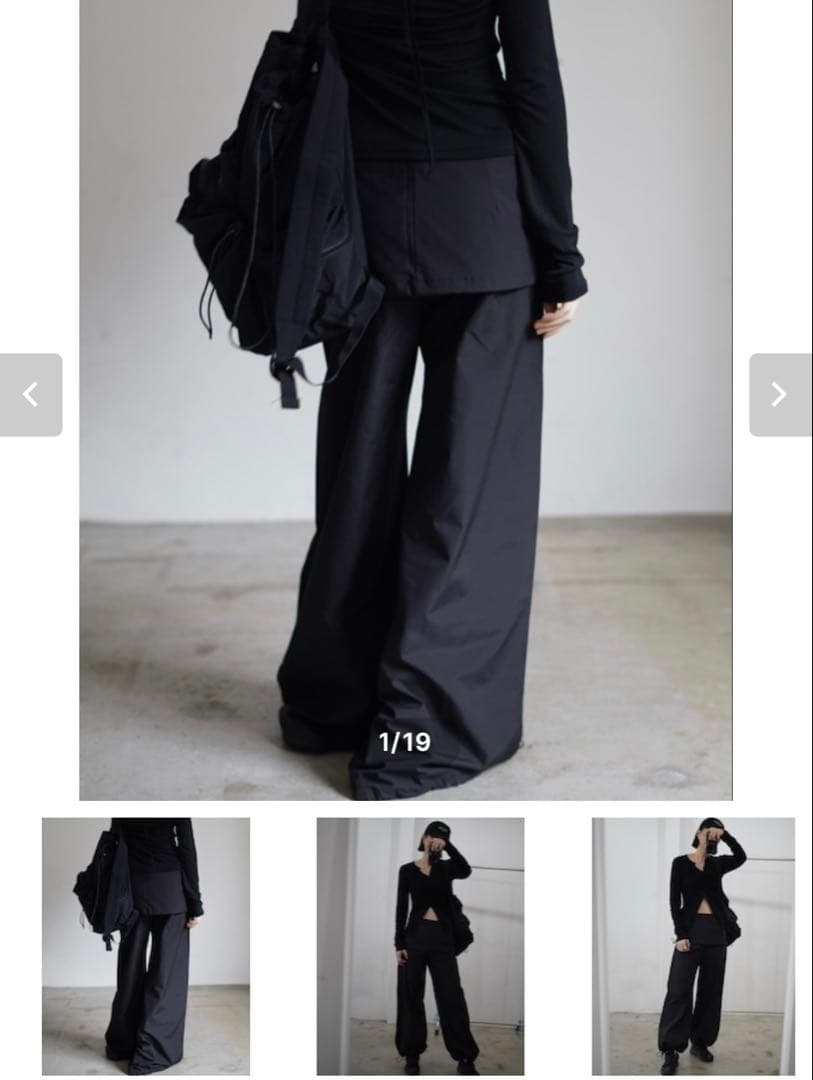The height and width of the screenshot is (1080, 813).
Task: Click the image position indicator reading 1/19
Action: 404,743
